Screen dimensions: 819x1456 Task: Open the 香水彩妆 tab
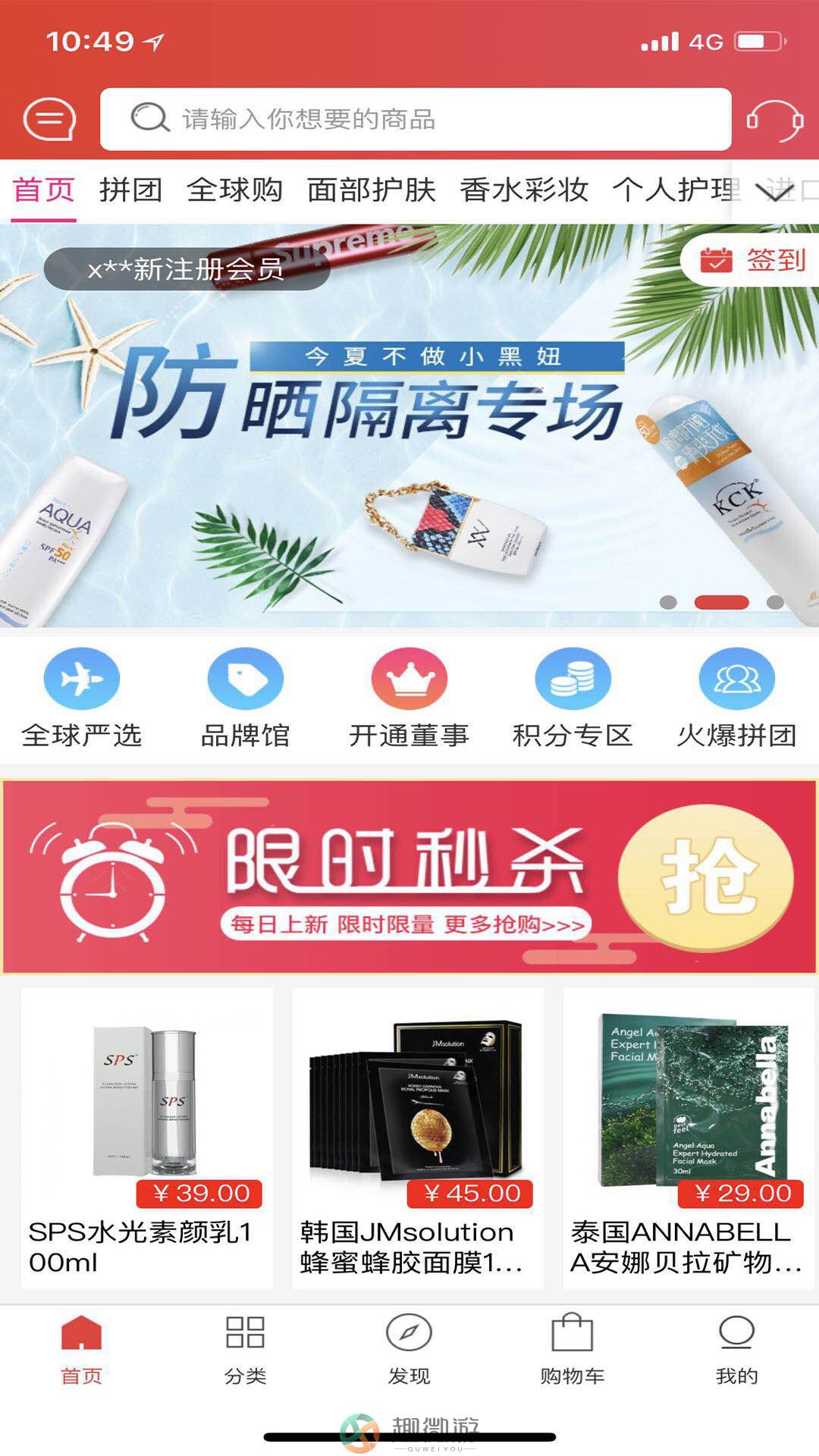point(524,190)
